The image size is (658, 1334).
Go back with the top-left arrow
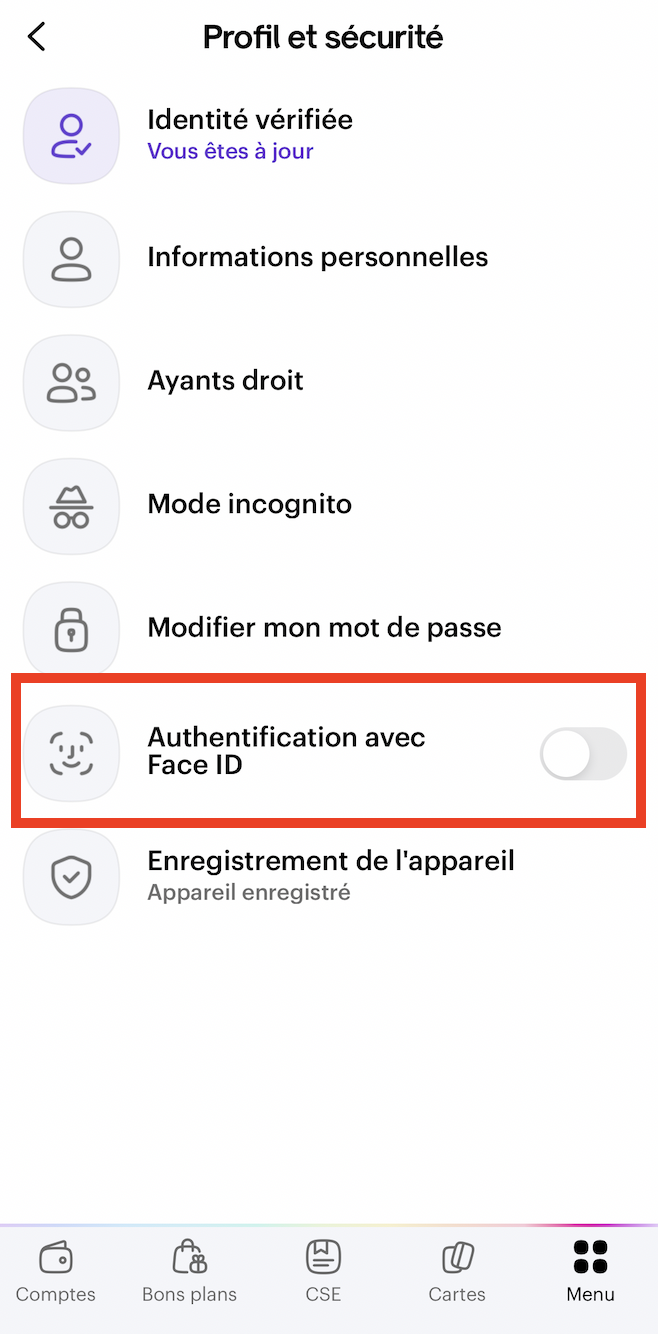(37, 38)
